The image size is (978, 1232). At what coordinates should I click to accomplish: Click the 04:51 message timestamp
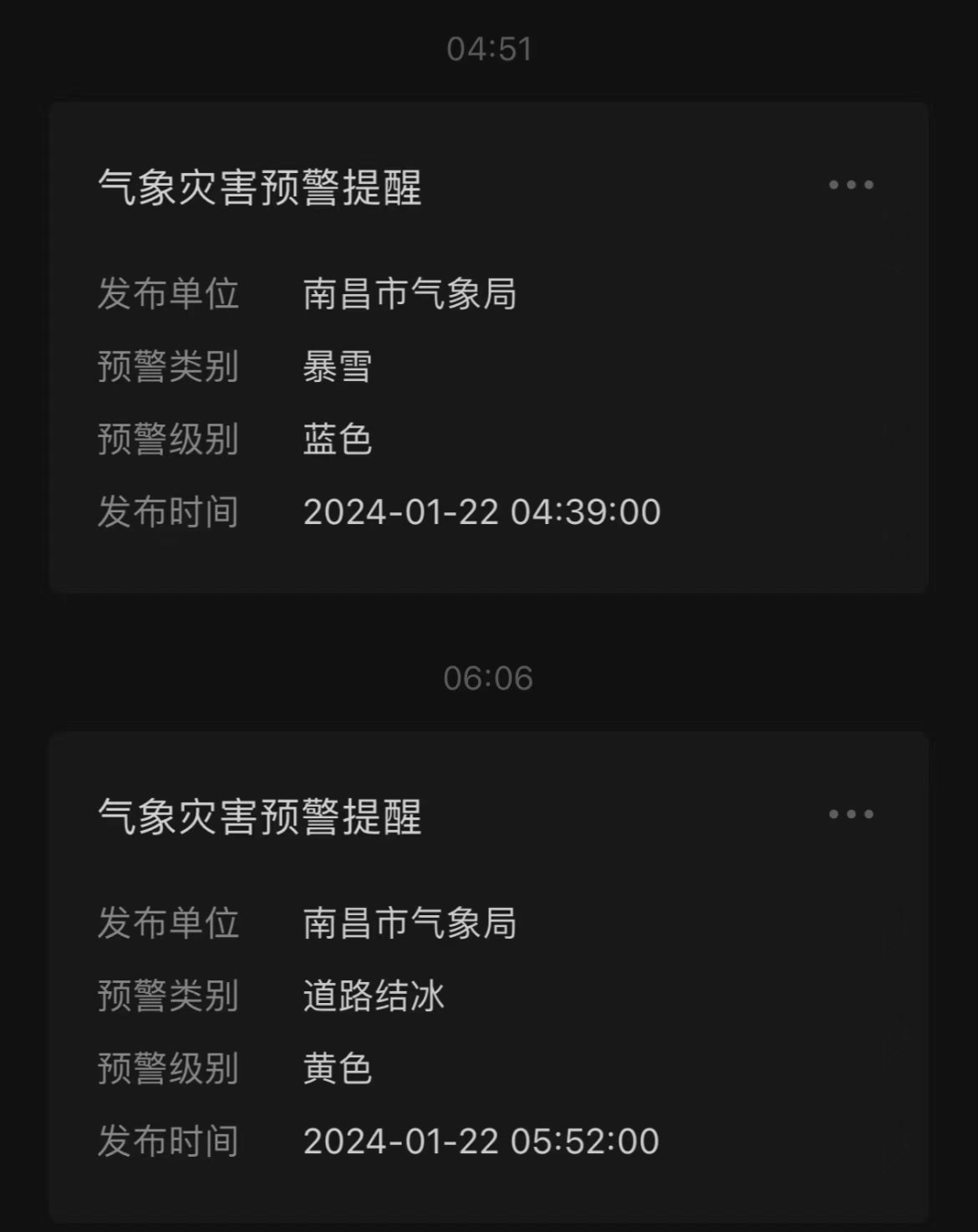tap(489, 50)
